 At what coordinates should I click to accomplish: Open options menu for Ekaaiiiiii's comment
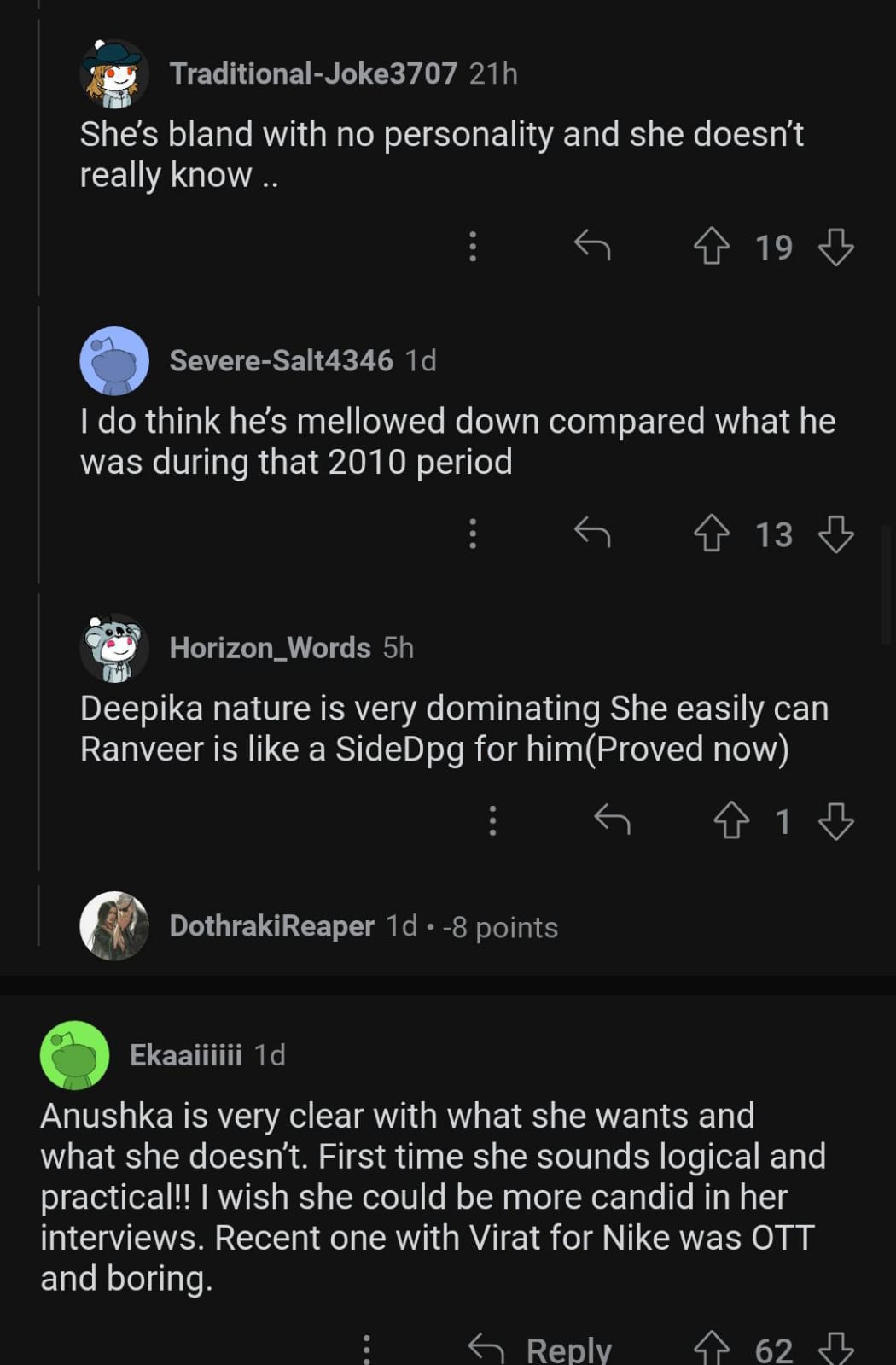[x=367, y=1349]
